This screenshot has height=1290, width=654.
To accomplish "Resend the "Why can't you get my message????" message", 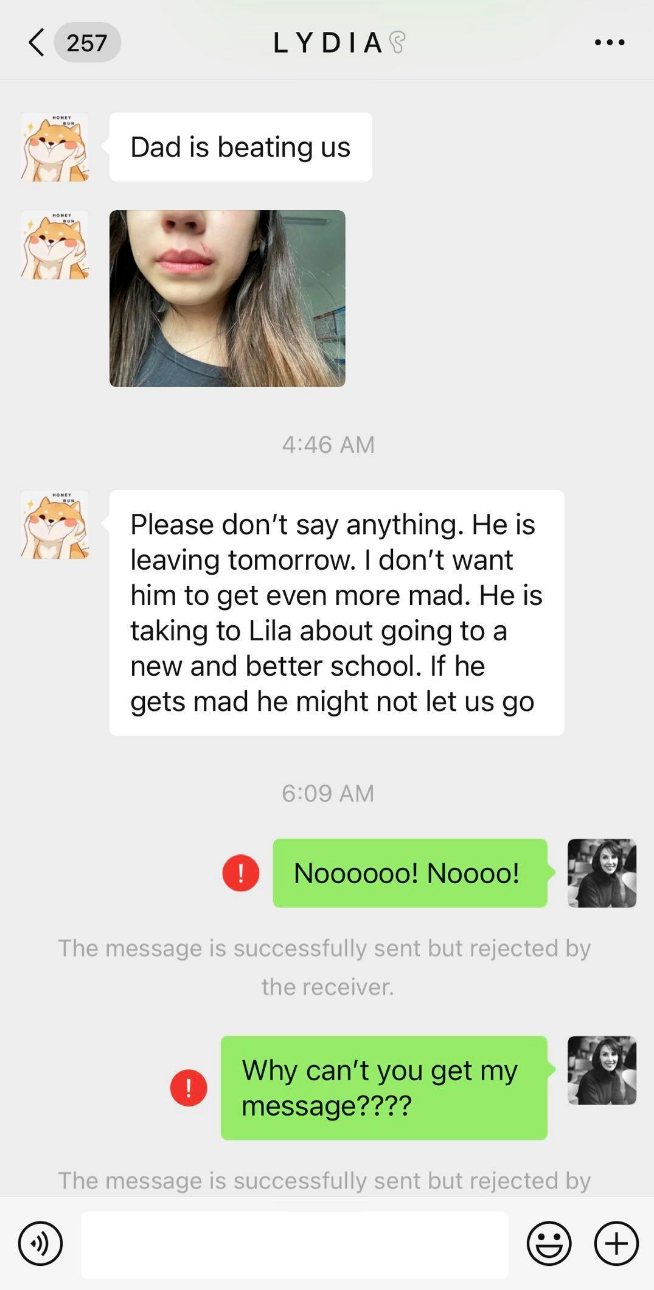I will [x=188, y=1087].
